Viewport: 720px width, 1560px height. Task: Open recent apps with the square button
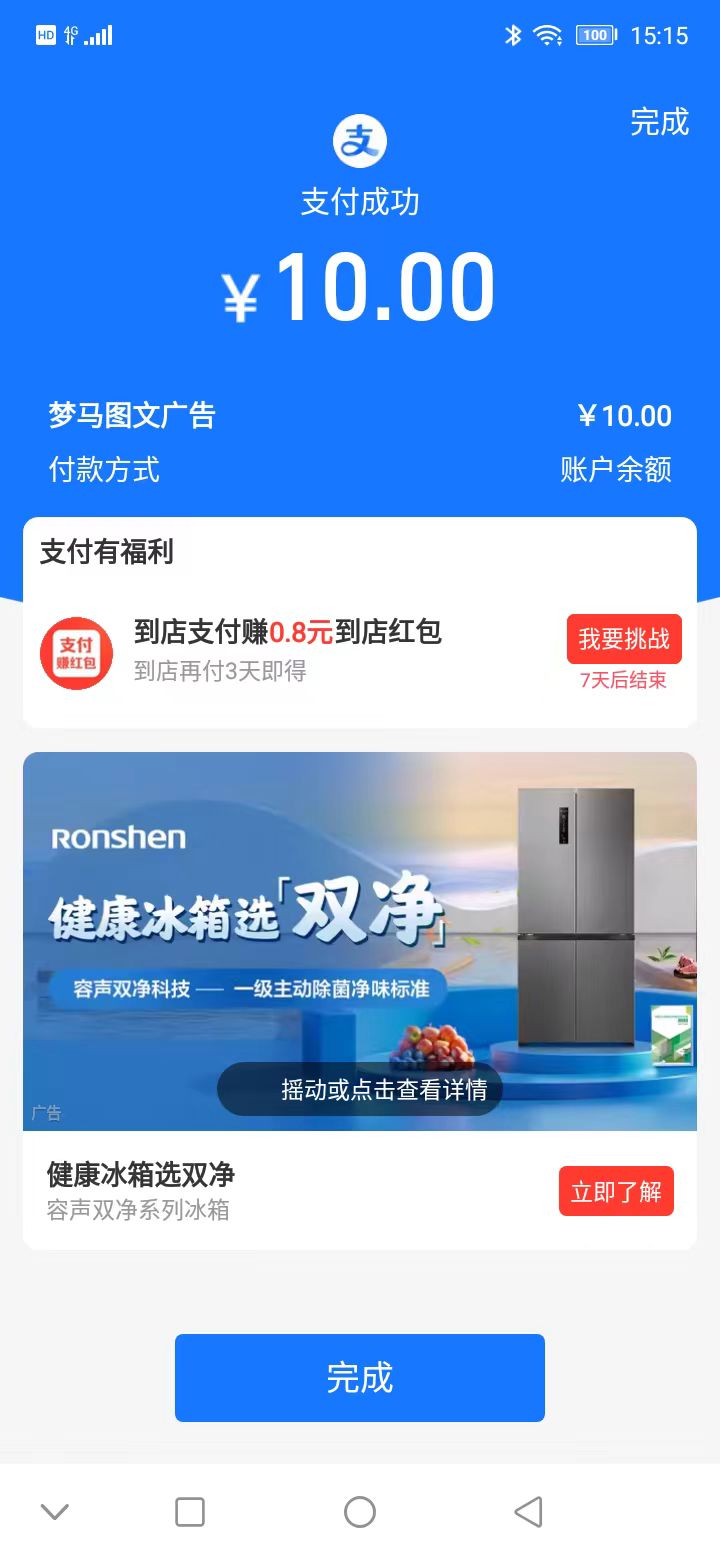point(190,1511)
